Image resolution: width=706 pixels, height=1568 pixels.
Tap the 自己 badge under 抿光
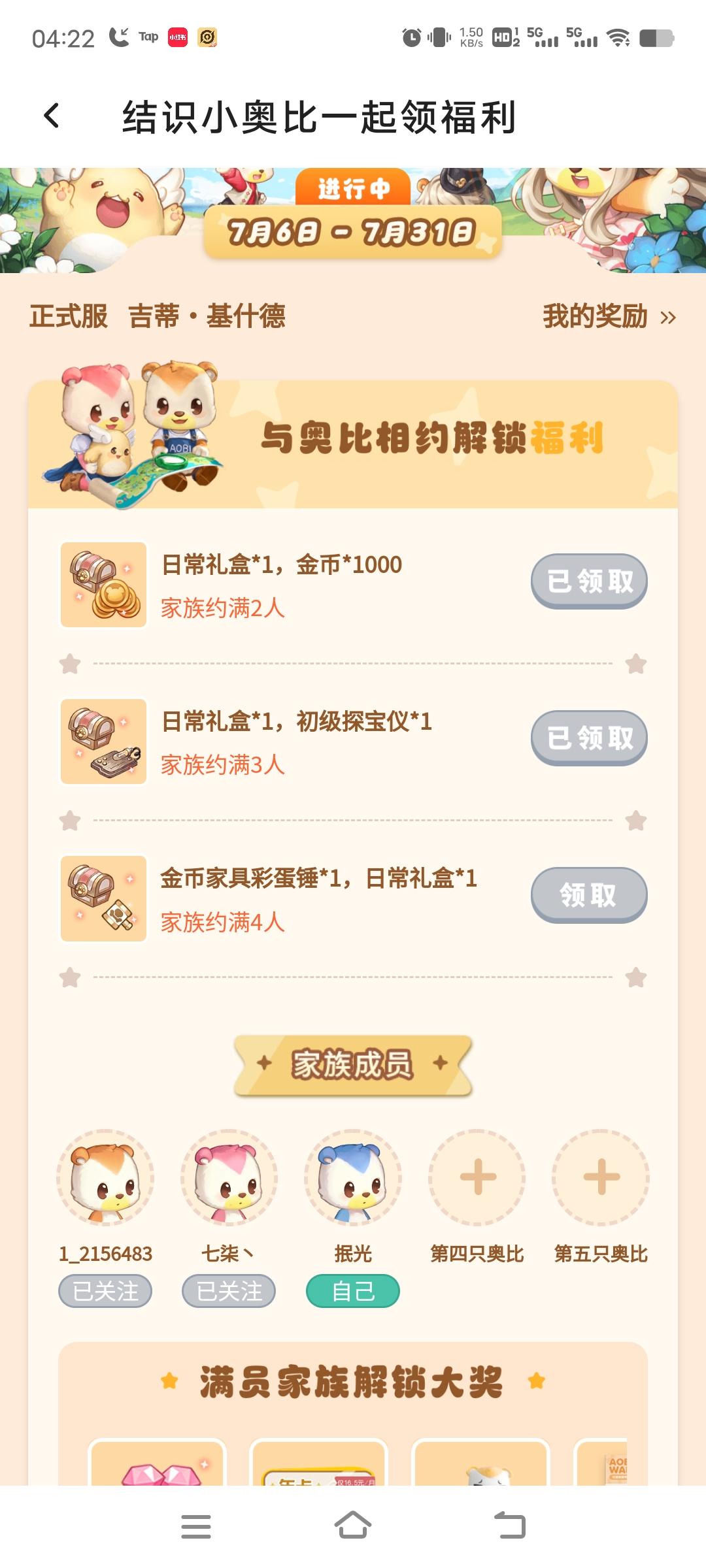[352, 1290]
